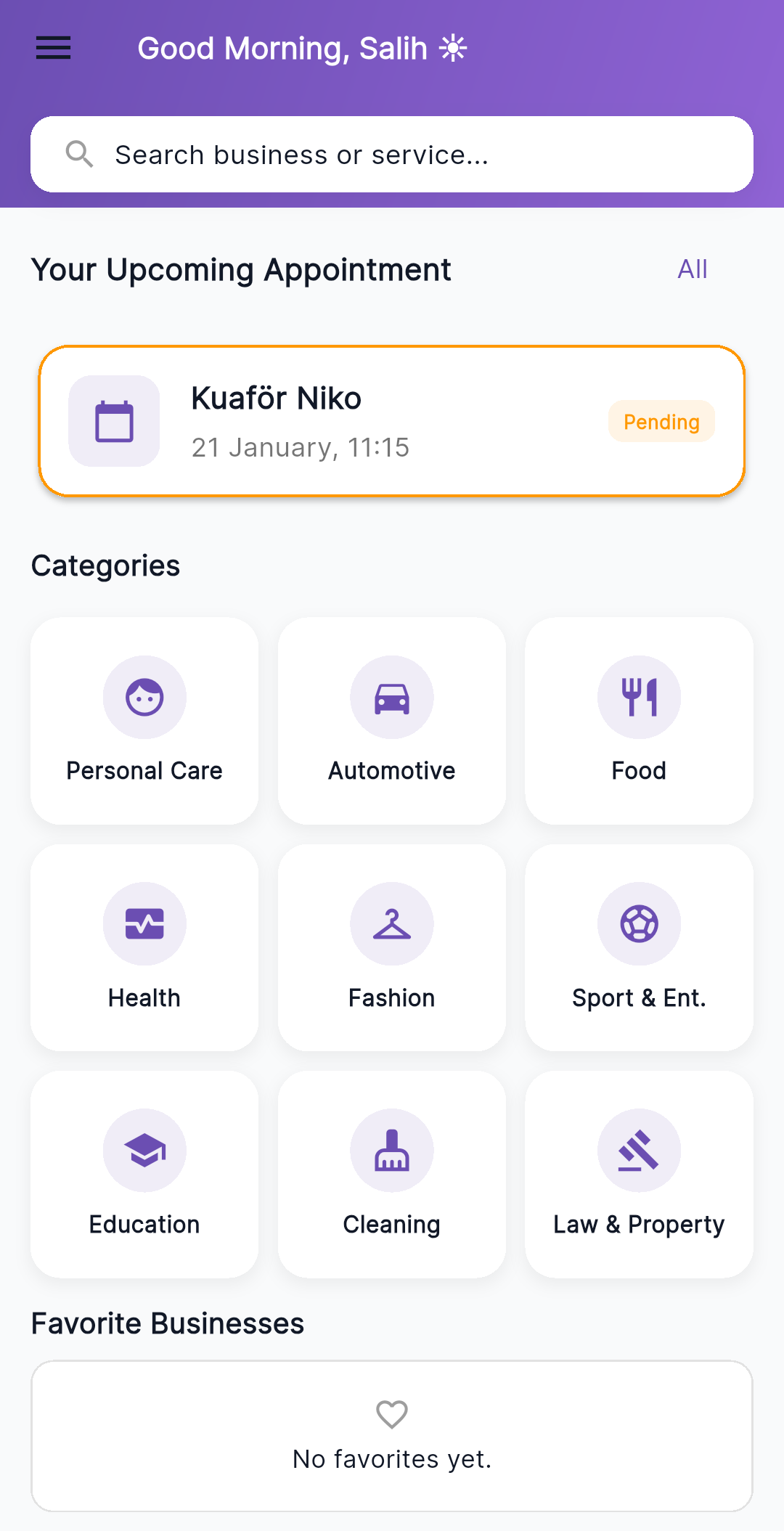The height and width of the screenshot is (1531, 784).
Task: Open the hamburger drawer menu
Action: [53, 48]
